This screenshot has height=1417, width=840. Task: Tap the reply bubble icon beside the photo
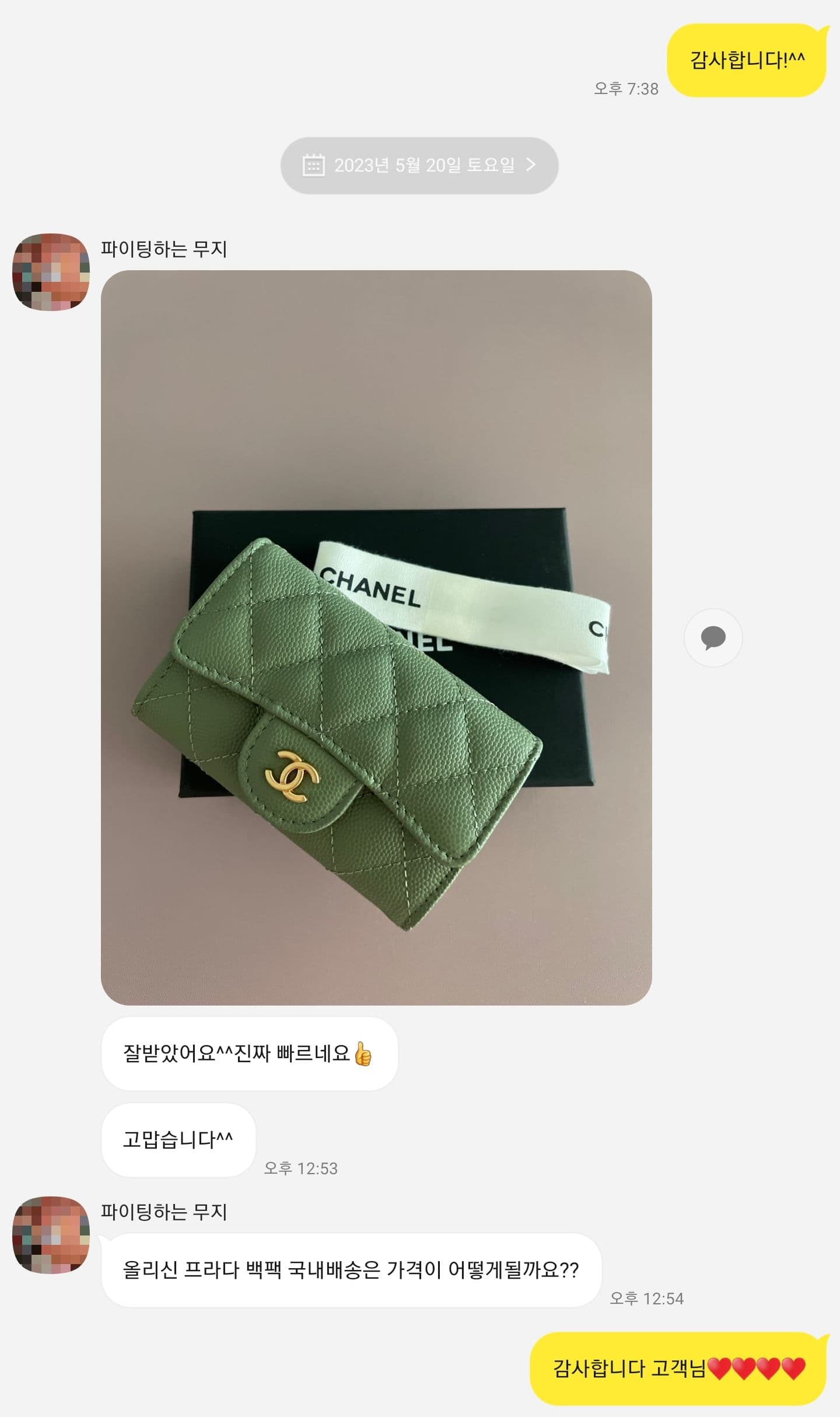(x=713, y=638)
